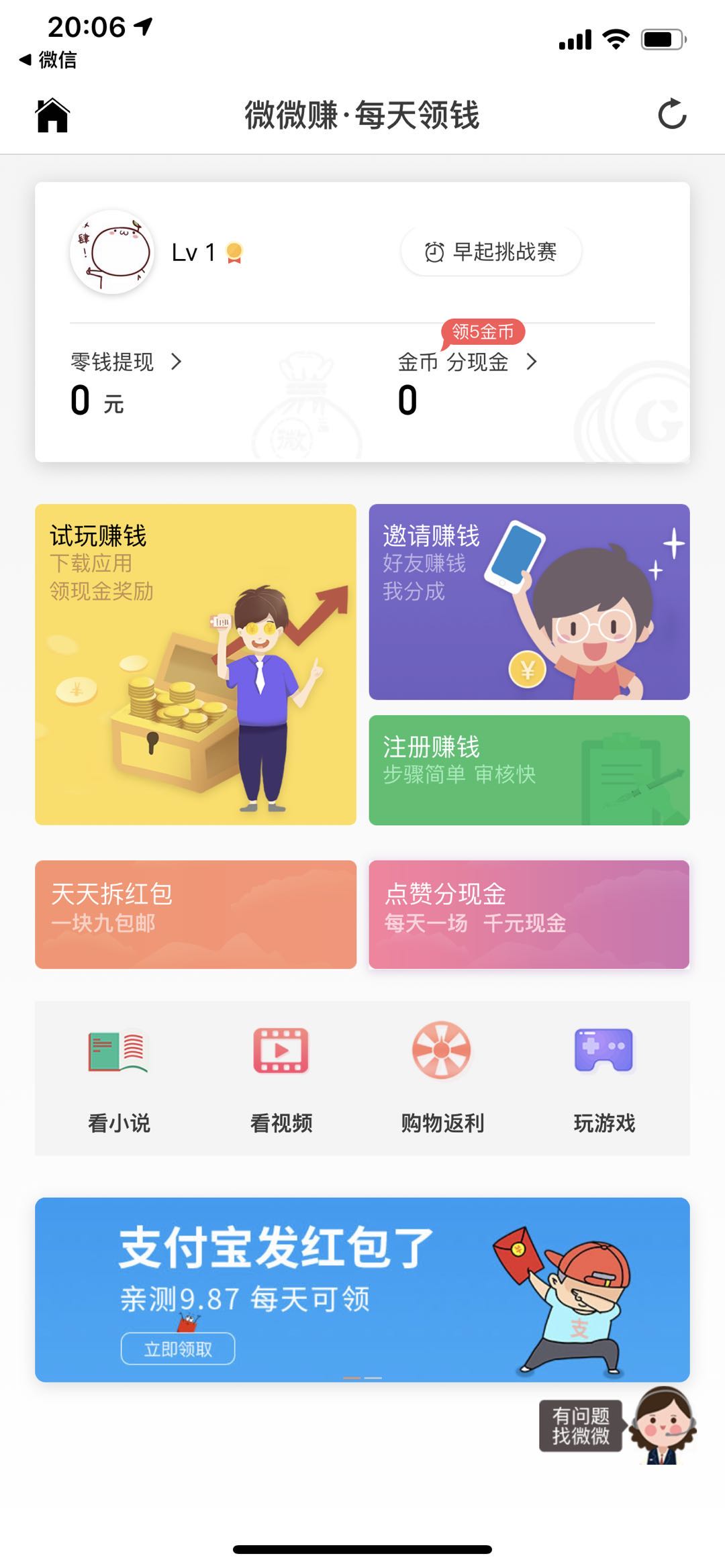Open 注册赚钱 card
The image size is (725, 1568).
click(x=529, y=770)
